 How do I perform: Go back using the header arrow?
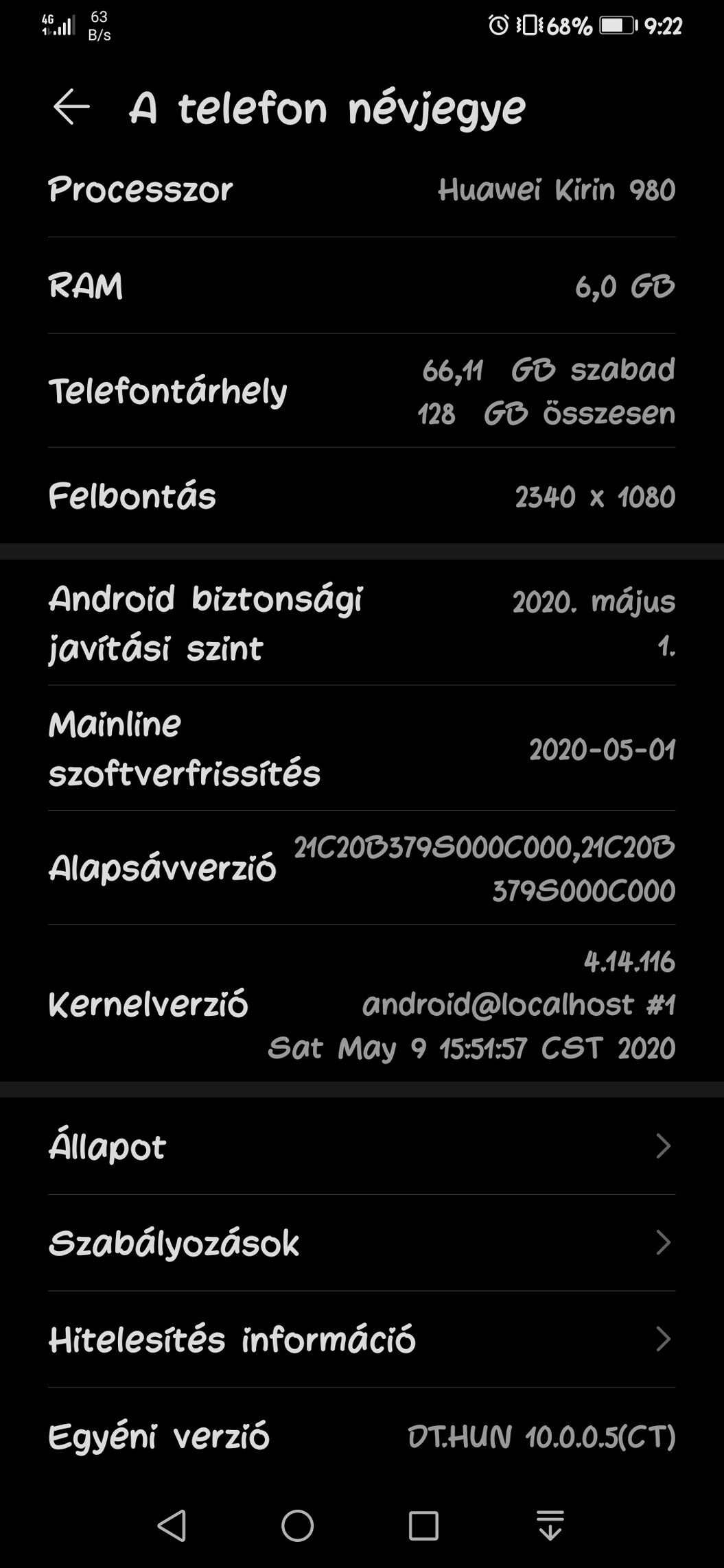coord(71,107)
